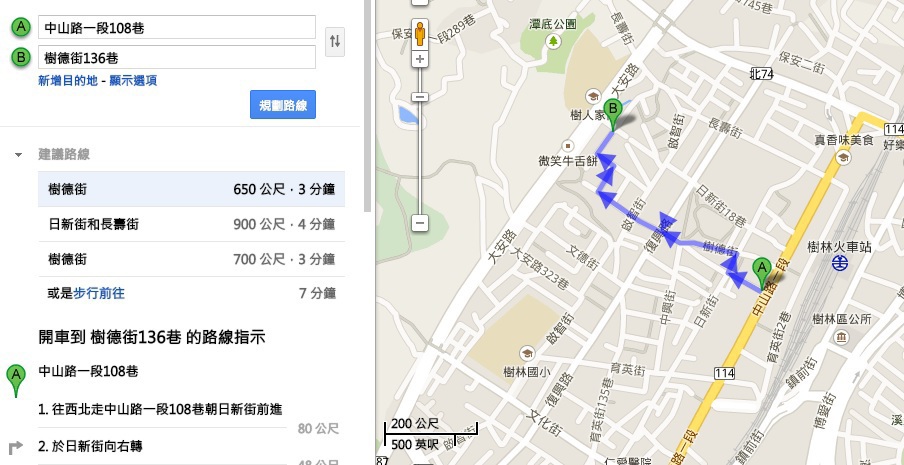The width and height of the screenshot is (904, 465).
Task: Open step 1 往西北走中山路一段108巷
Action: 160,409
